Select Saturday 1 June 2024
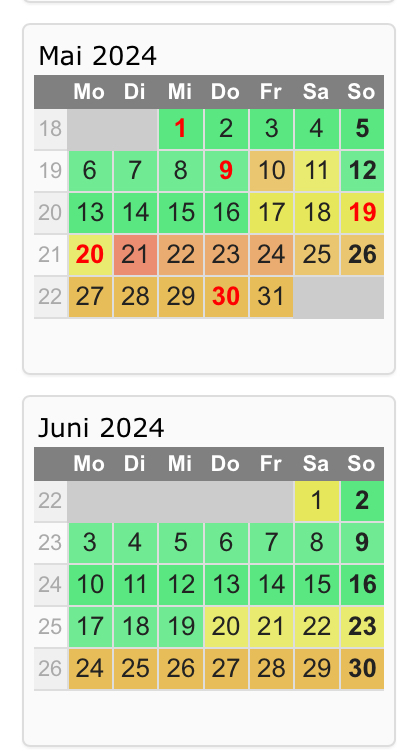 pos(316,501)
